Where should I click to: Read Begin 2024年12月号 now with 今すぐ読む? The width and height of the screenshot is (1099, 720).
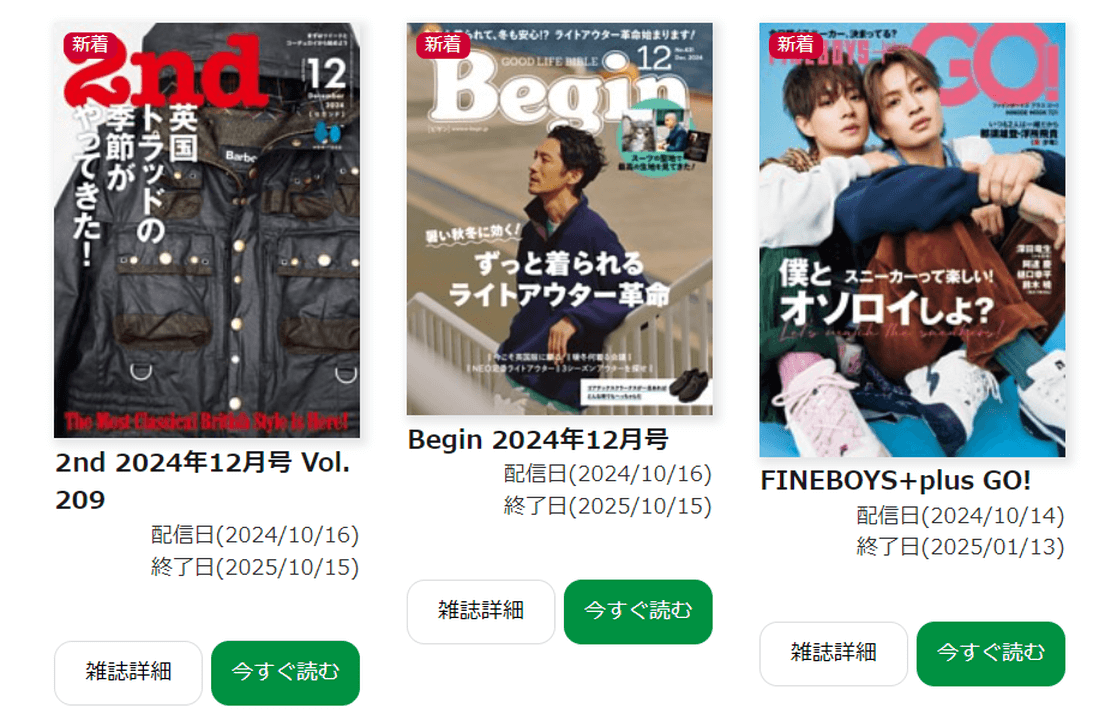(x=638, y=611)
